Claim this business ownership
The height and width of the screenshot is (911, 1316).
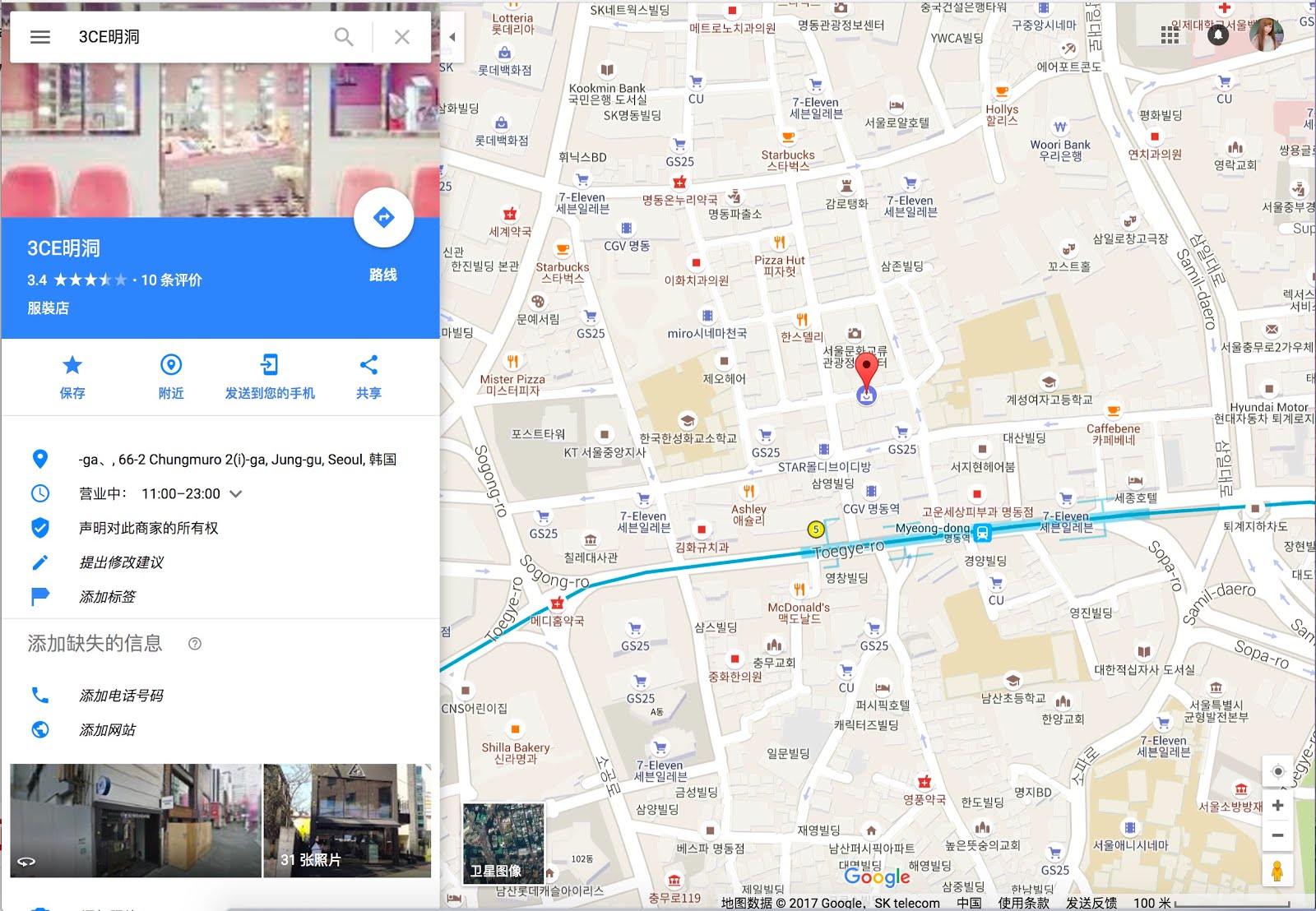pos(148,528)
